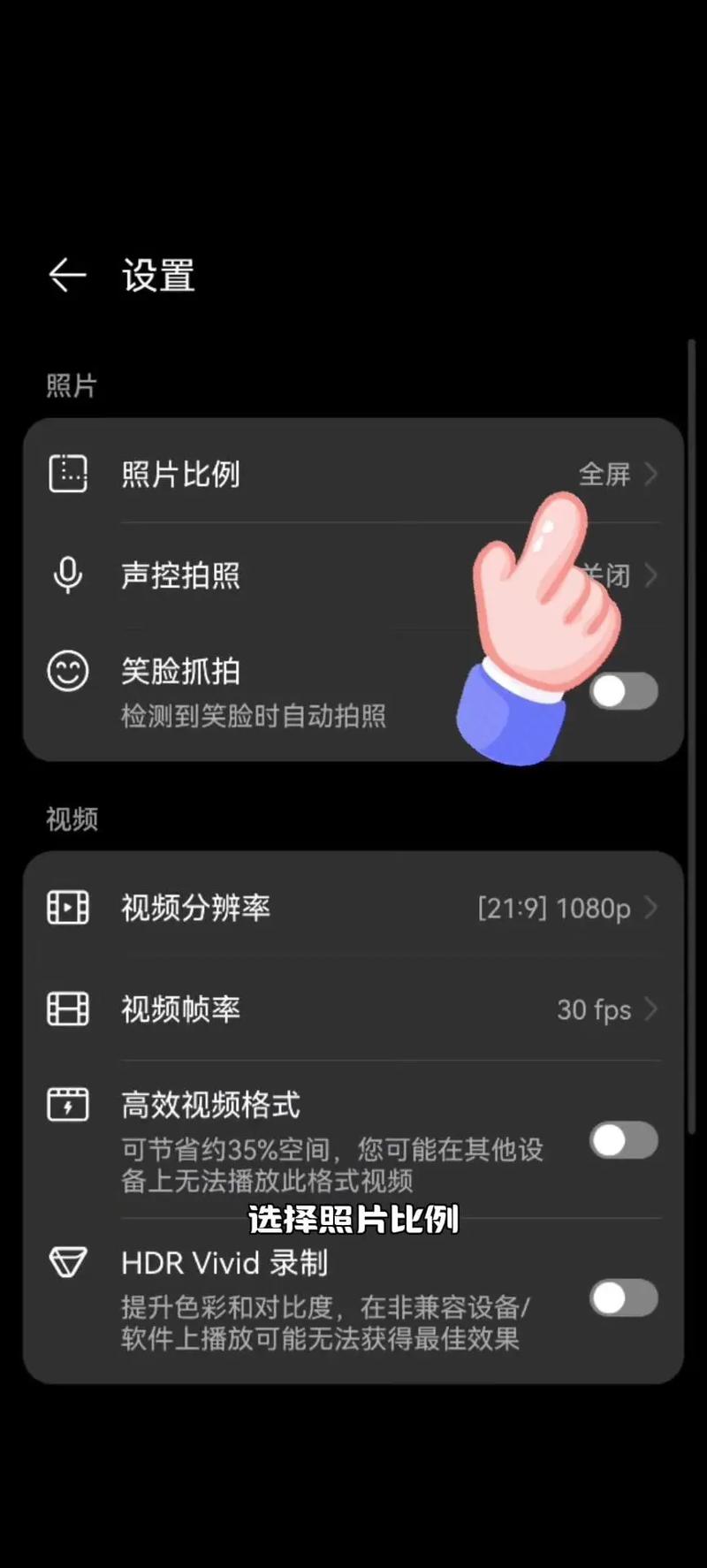Click the photo ratio frame icon

coord(68,474)
